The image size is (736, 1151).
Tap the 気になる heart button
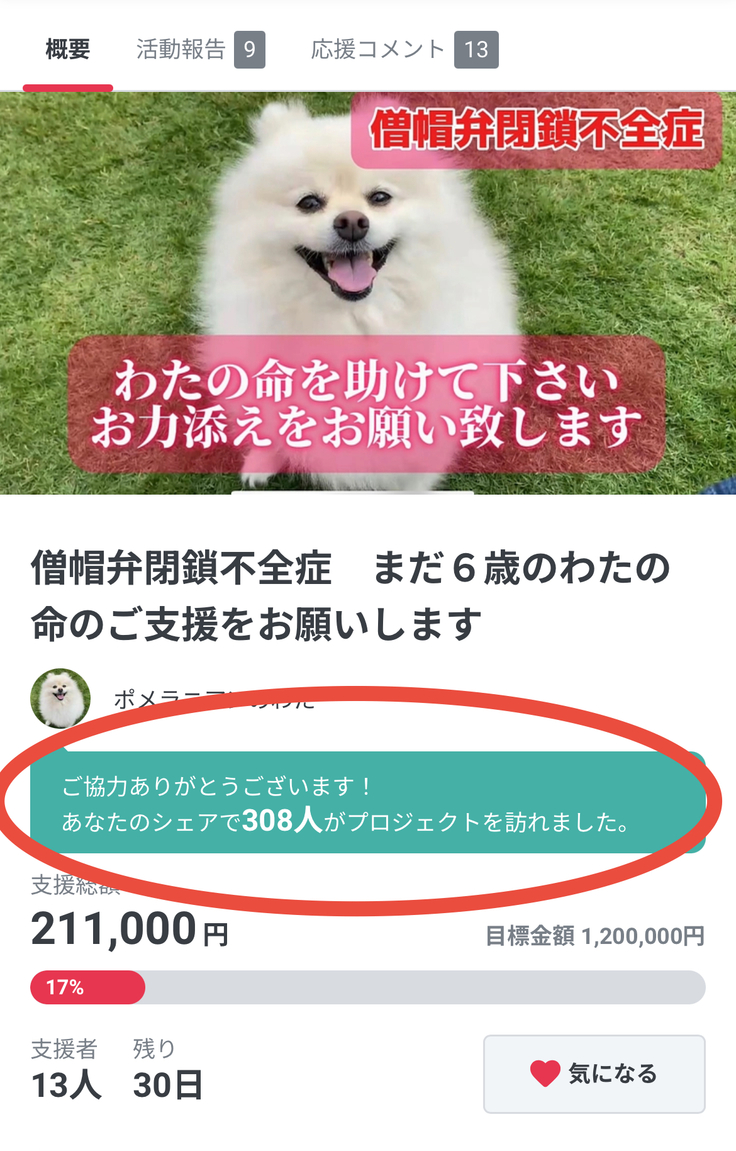click(594, 1074)
